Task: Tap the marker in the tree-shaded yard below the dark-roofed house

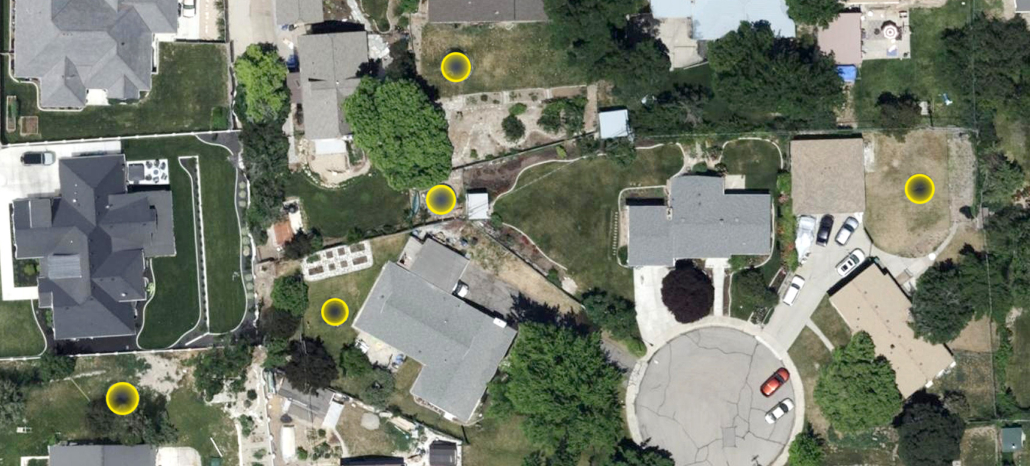Action: coord(122,399)
